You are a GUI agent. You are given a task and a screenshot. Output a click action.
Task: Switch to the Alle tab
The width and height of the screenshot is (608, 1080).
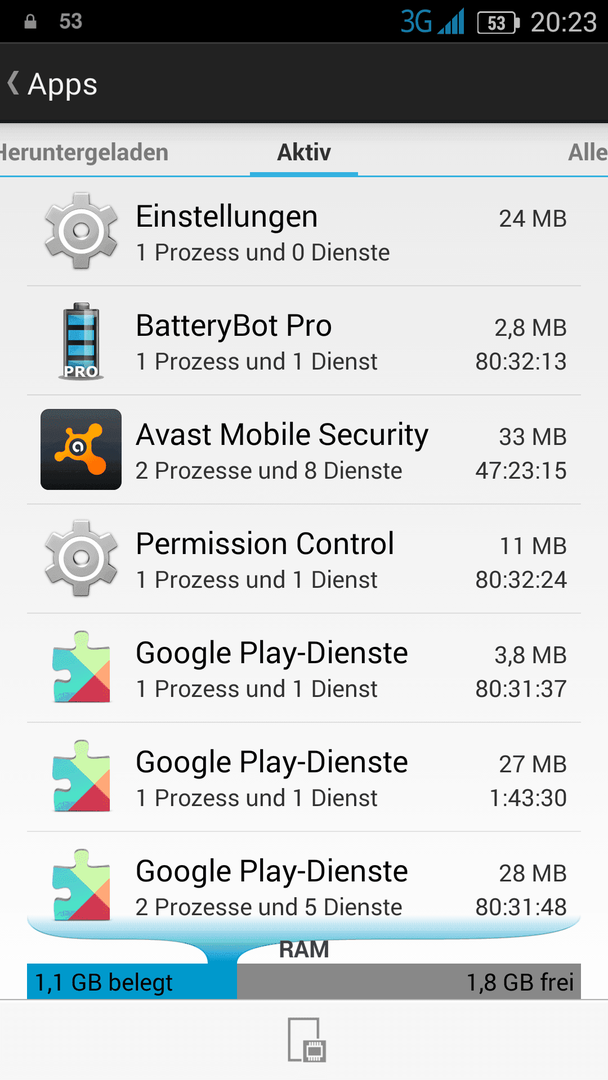coord(587,152)
